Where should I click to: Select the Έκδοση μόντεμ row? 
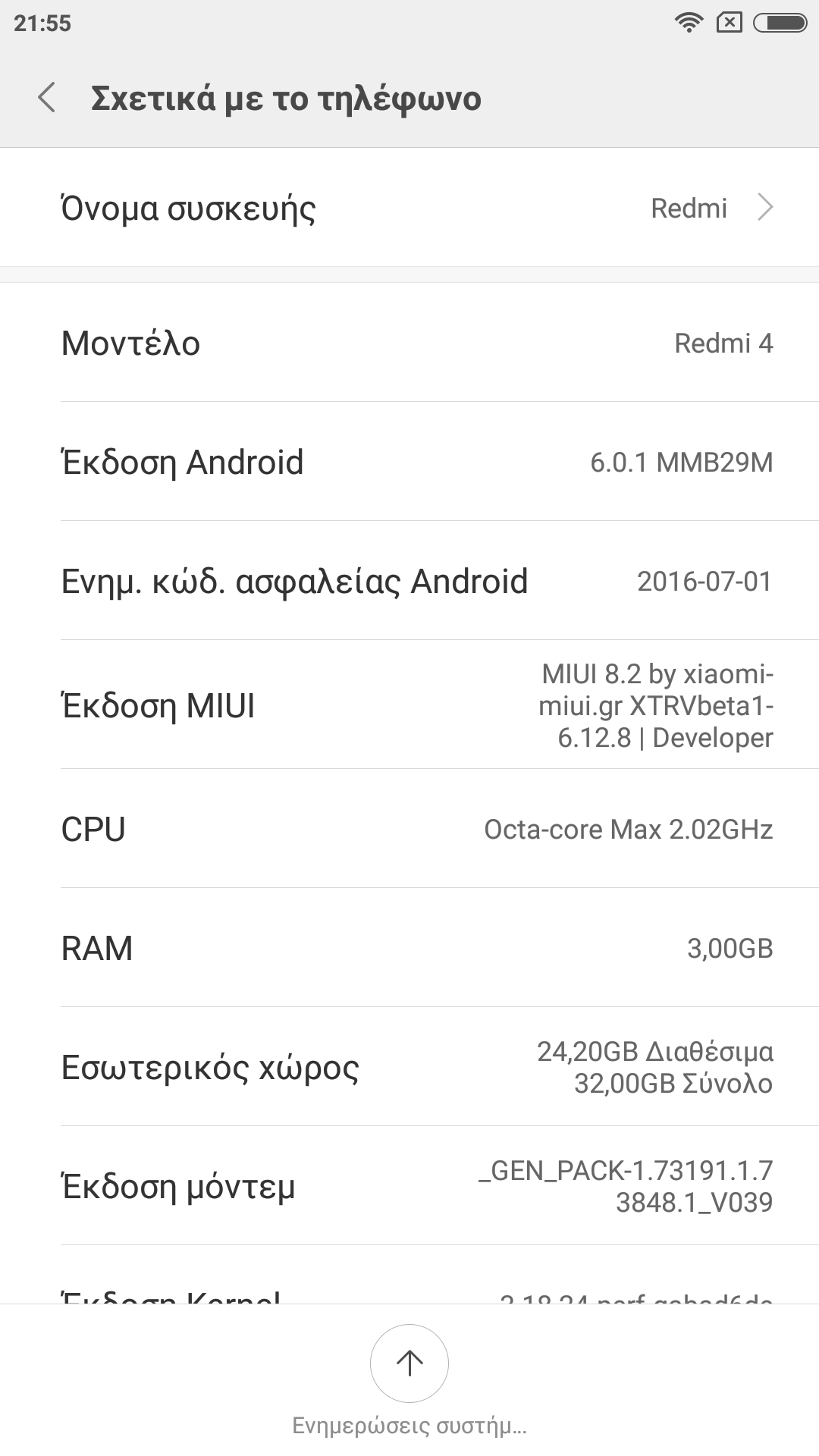pyautogui.click(x=409, y=1186)
